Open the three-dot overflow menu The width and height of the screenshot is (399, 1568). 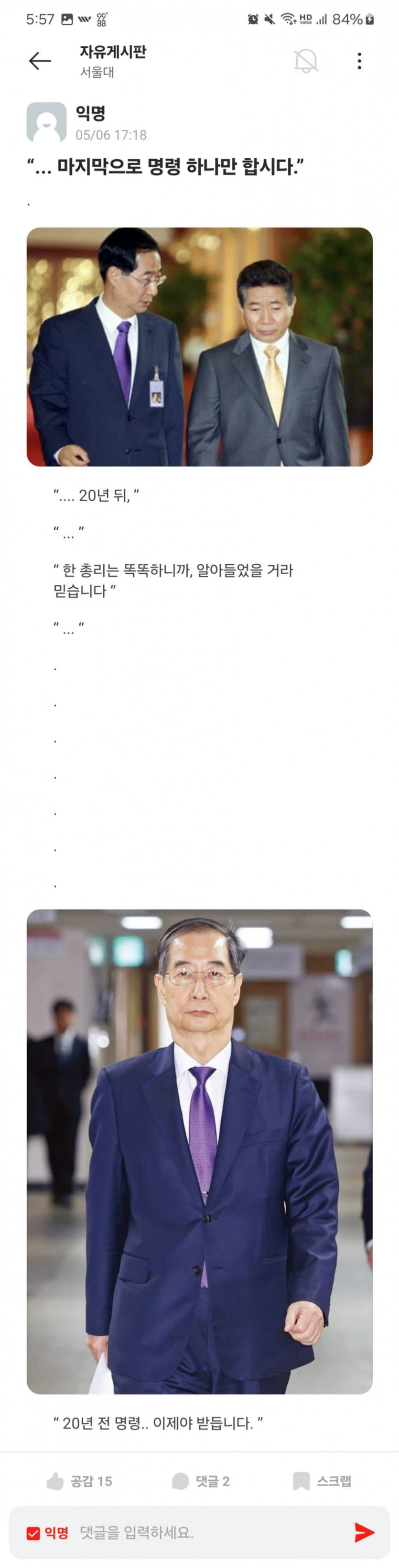[359, 61]
